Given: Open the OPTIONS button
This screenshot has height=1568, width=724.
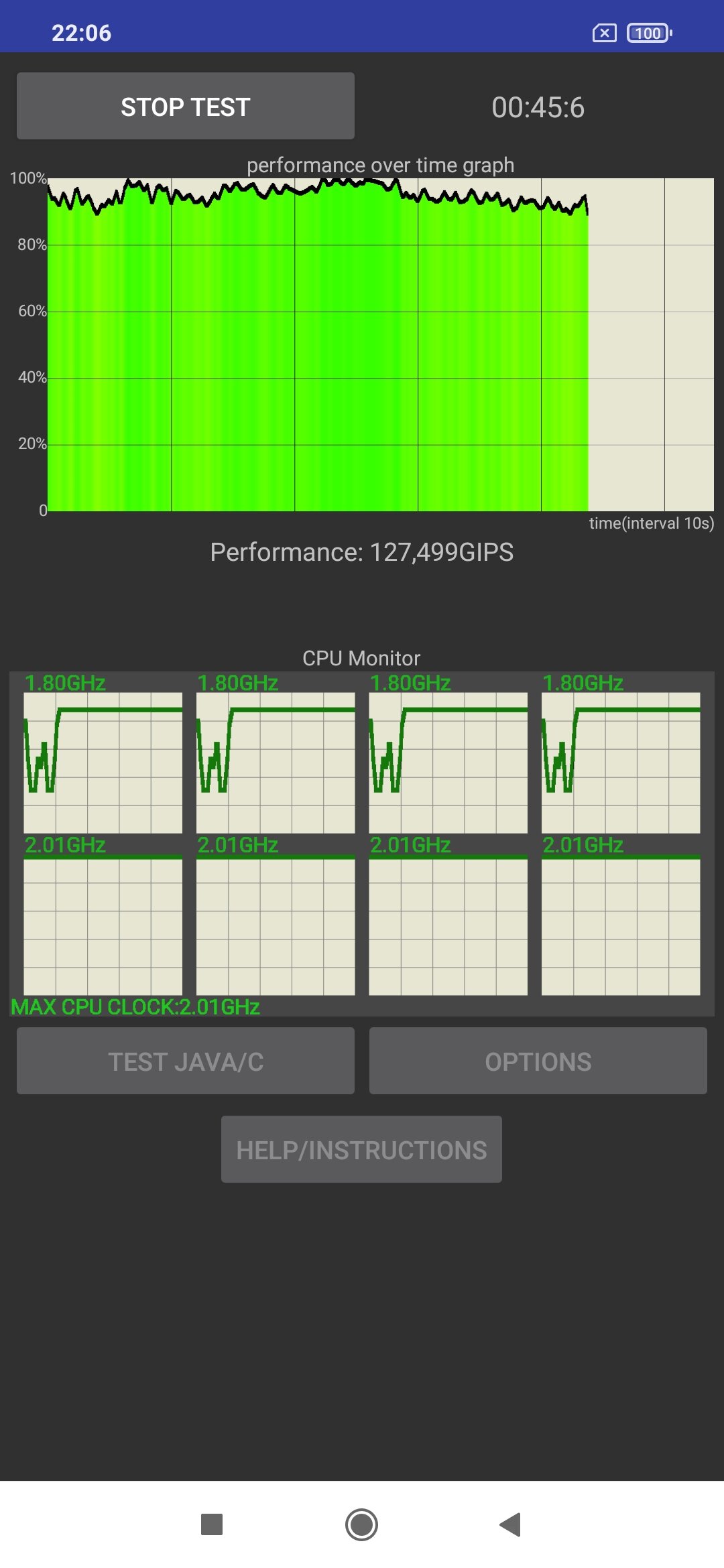Looking at the screenshot, I should coord(538,1061).
